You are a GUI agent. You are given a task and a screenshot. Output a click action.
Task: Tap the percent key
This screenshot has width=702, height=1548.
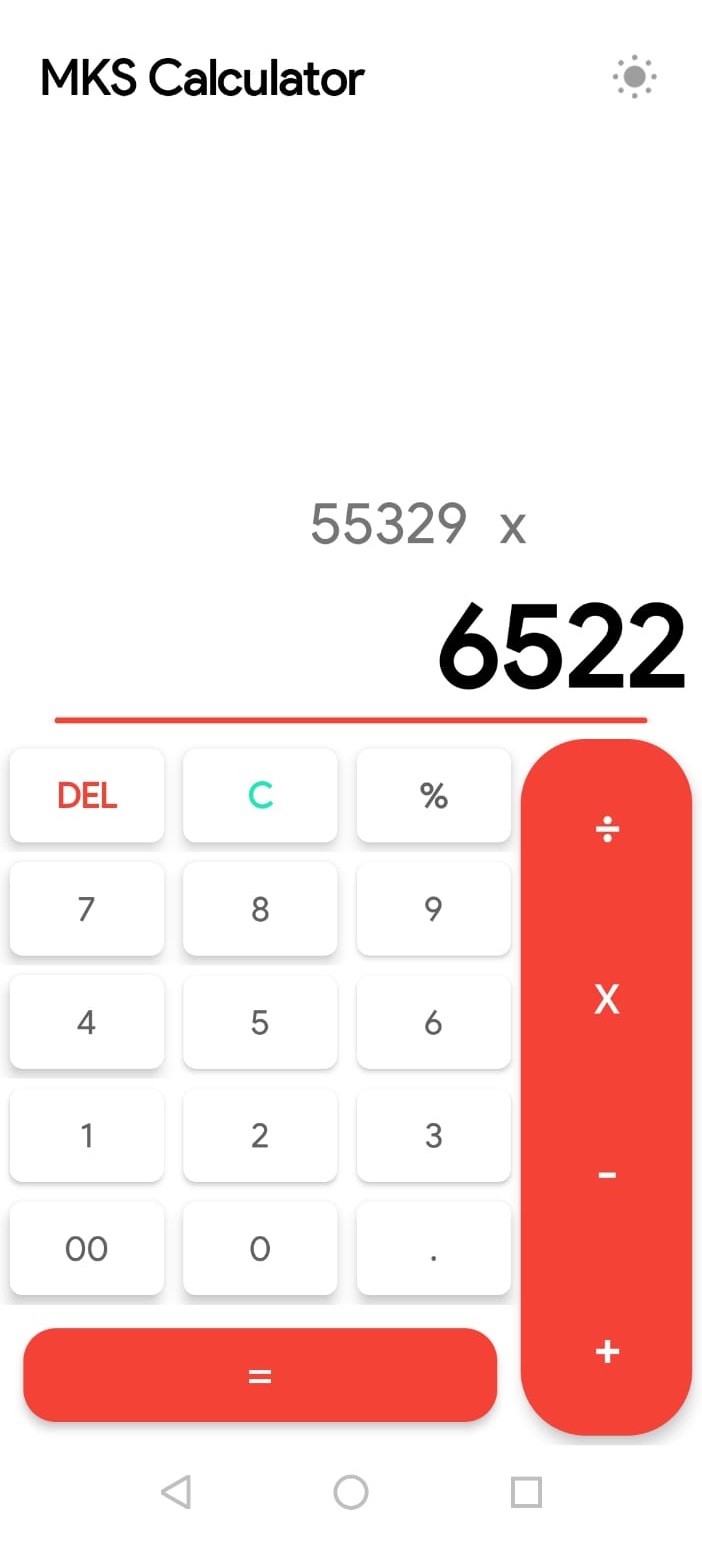(433, 796)
